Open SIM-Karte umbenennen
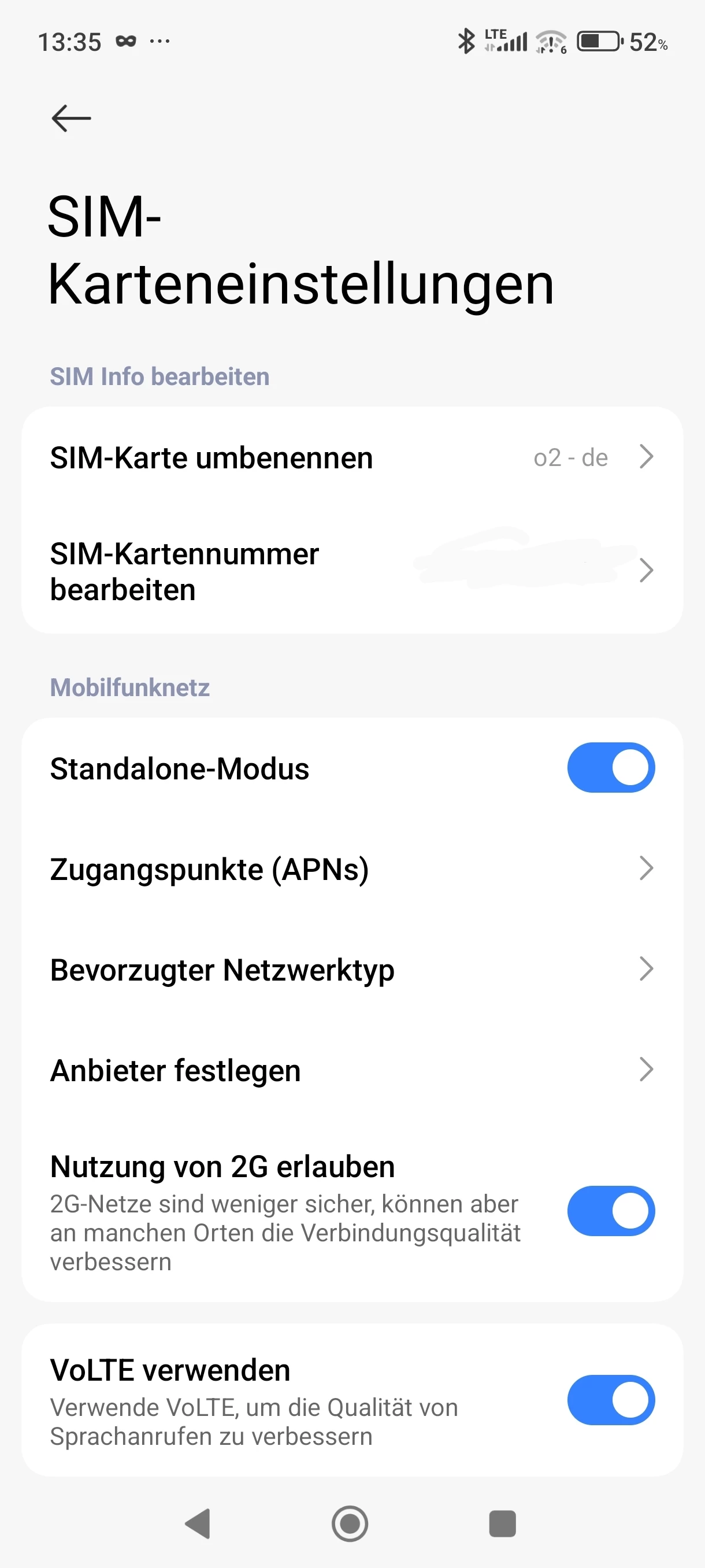 click(351, 458)
